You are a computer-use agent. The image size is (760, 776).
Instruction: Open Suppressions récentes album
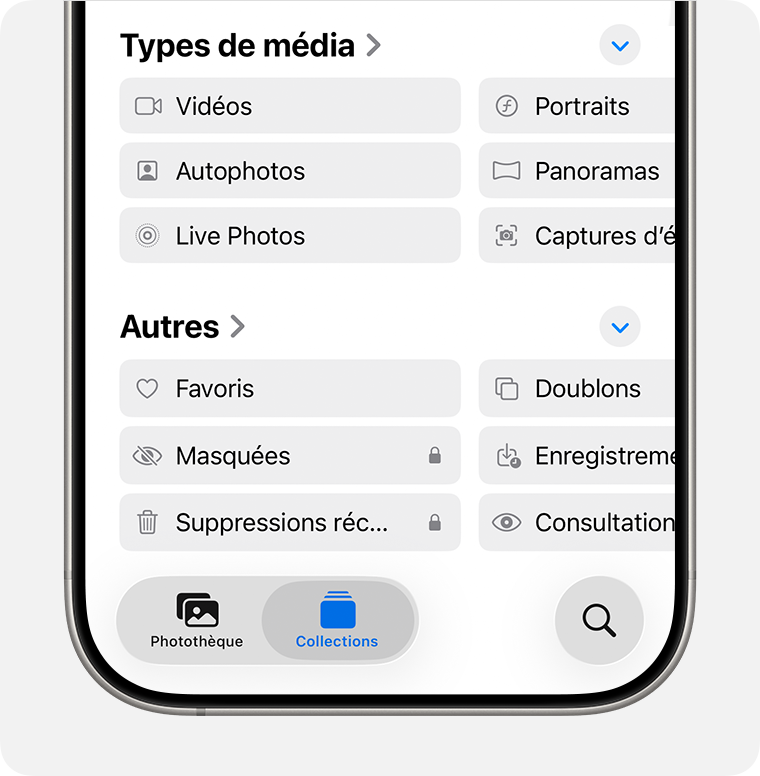point(289,522)
